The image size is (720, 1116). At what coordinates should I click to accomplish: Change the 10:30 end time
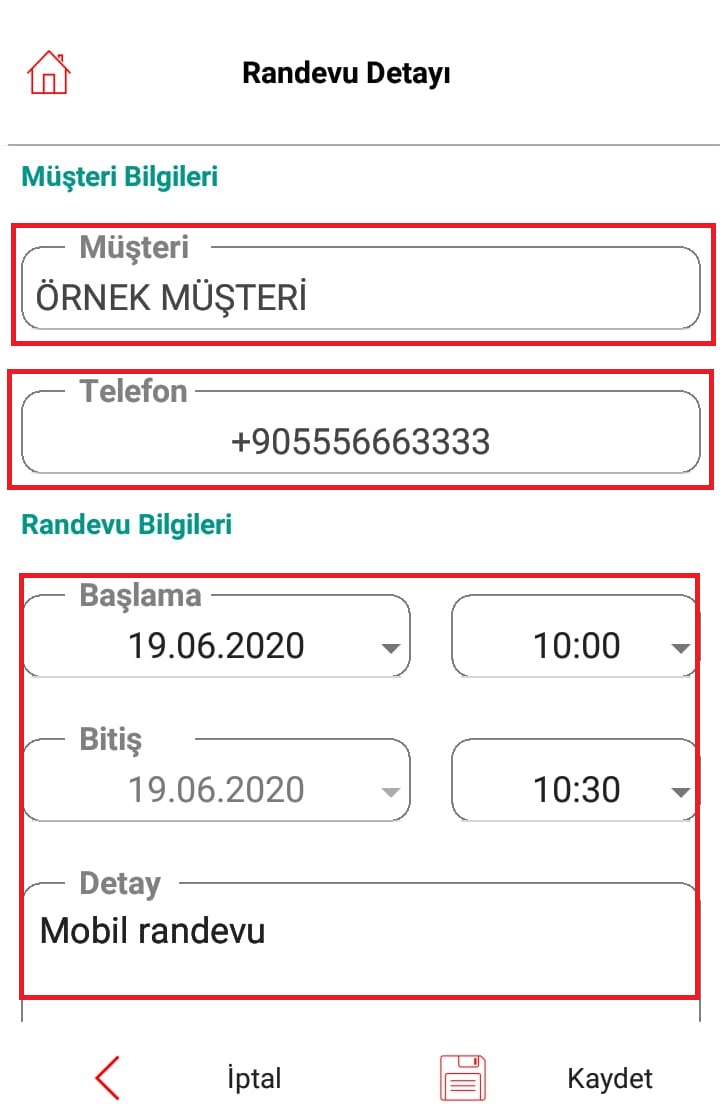pos(575,789)
